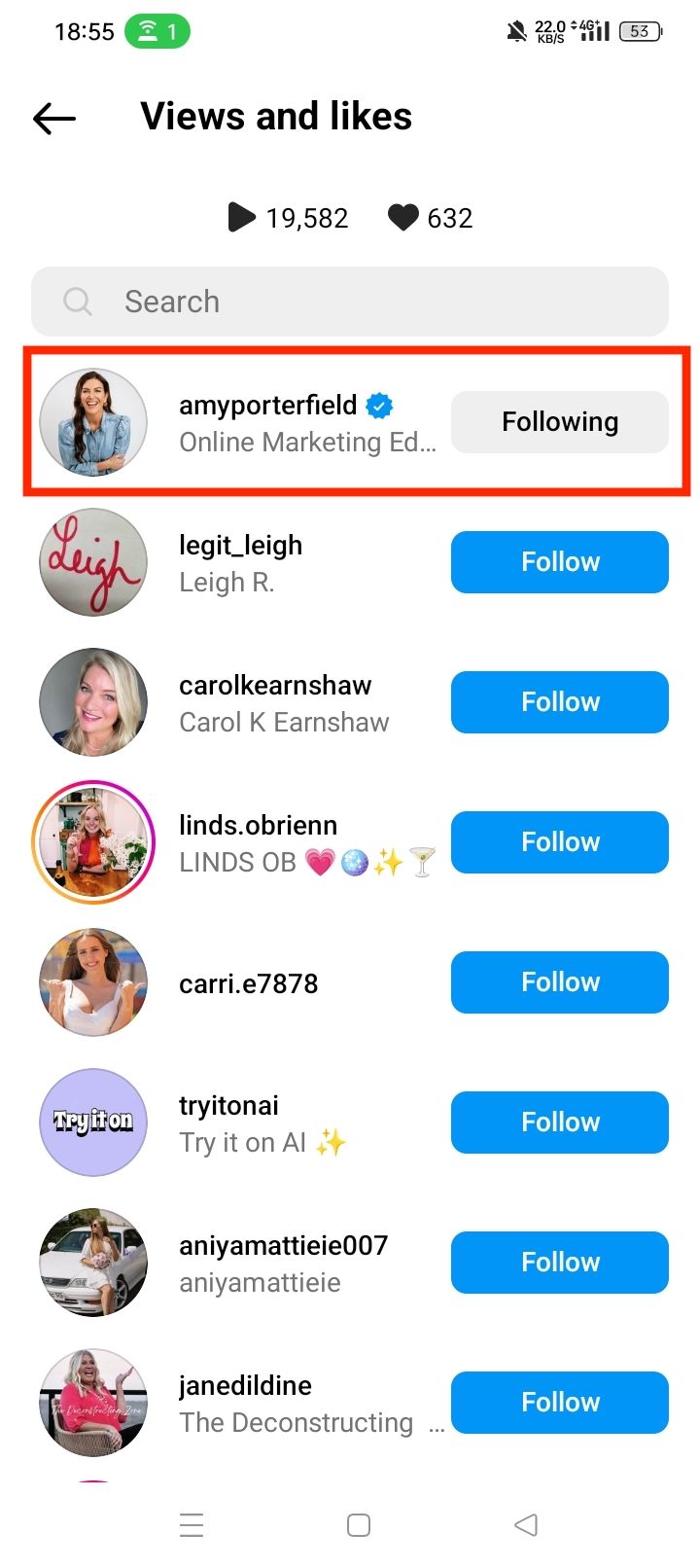
Task: Follow tryitonai
Action: click(559, 1123)
